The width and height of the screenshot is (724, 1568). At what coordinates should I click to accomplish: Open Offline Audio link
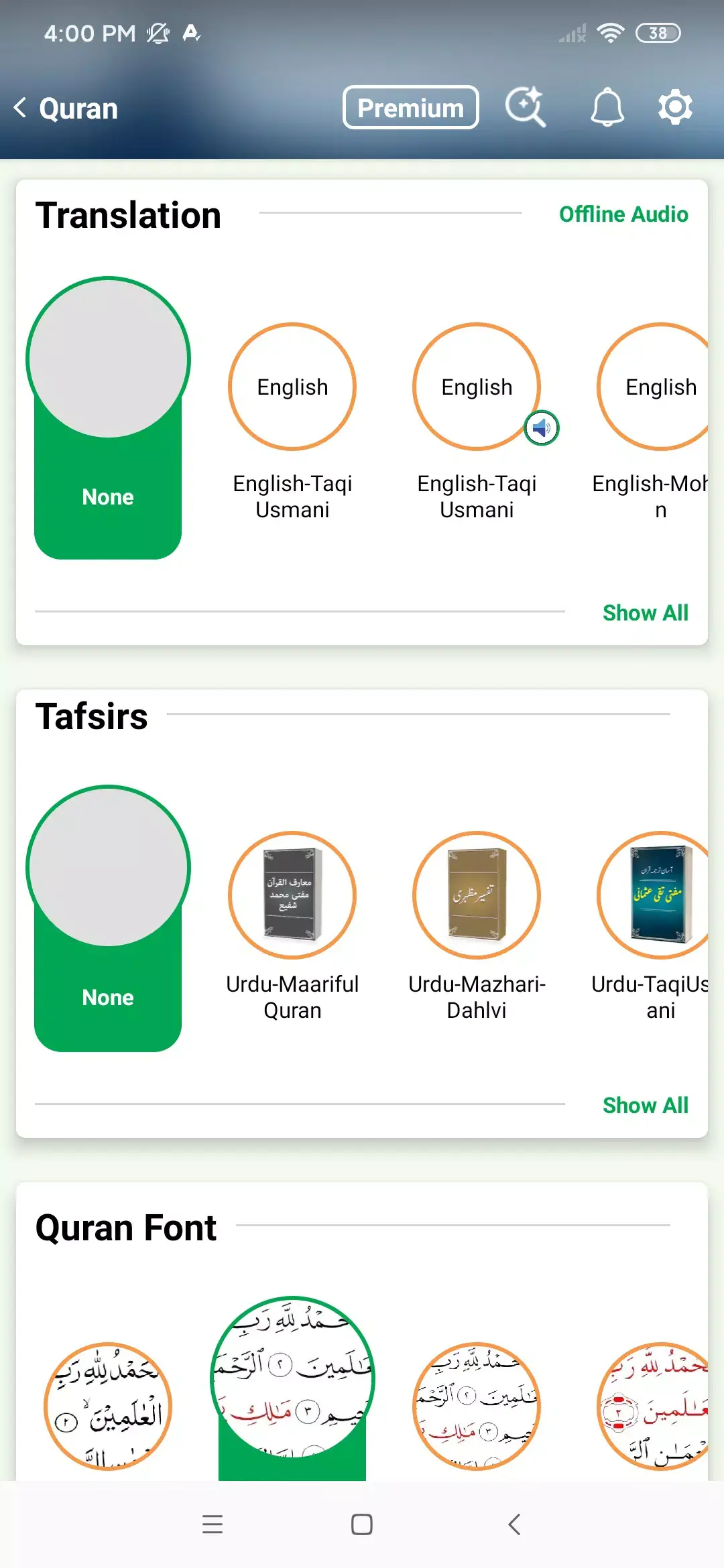(623, 214)
